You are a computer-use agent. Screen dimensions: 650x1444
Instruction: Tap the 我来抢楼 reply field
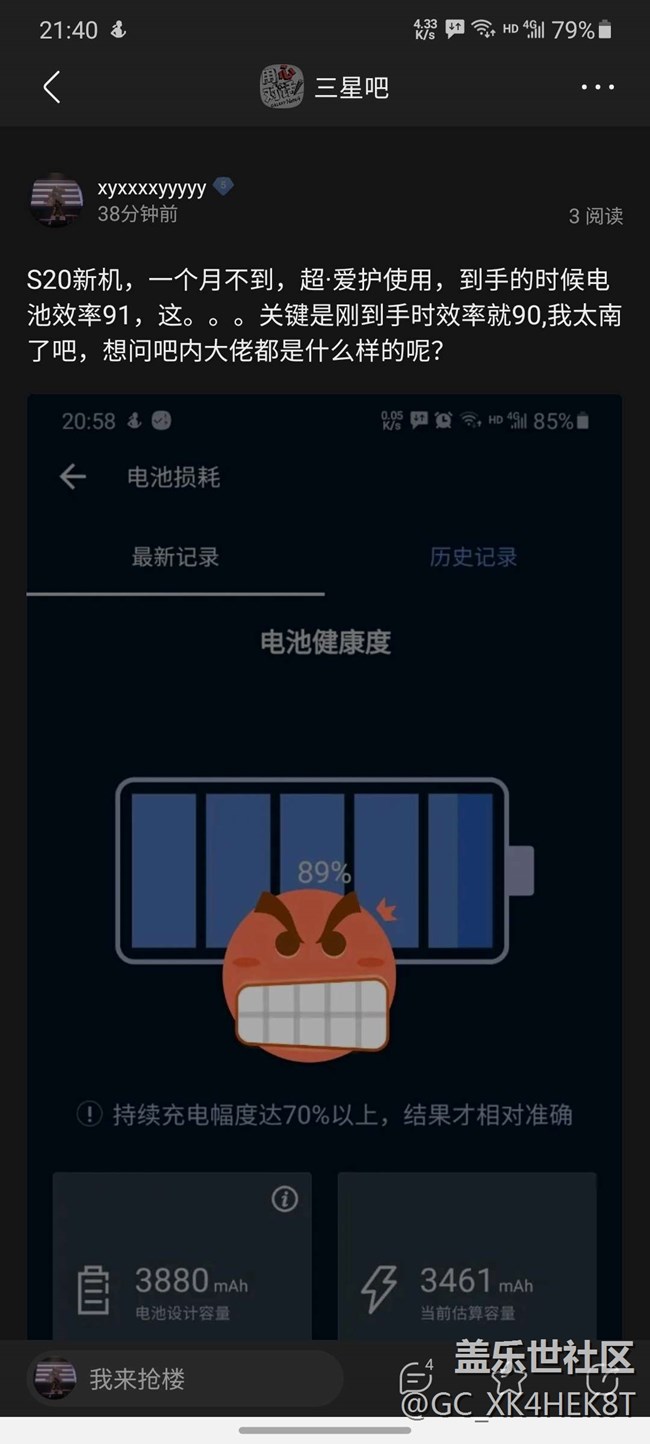tap(185, 1380)
